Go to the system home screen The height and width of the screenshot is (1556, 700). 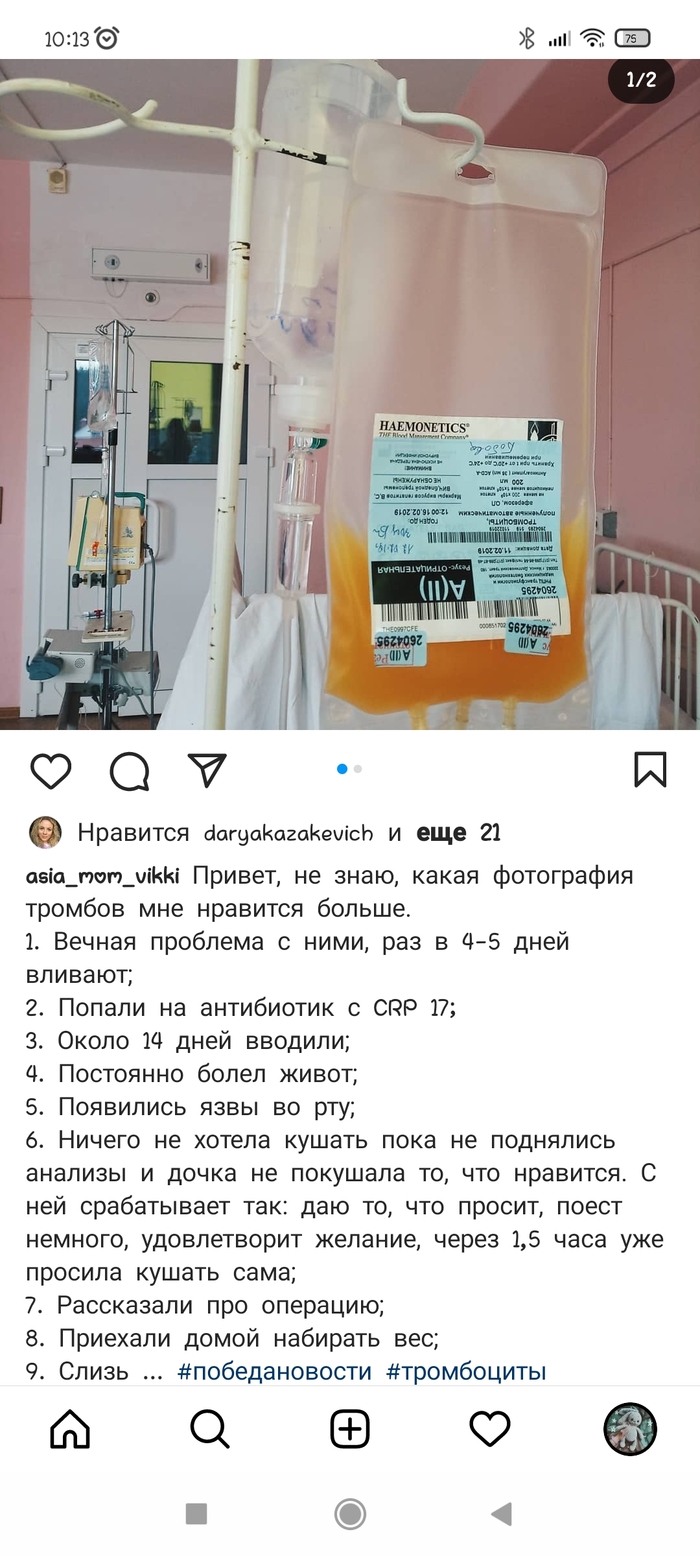pyautogui.click(x=350, y=1514)
